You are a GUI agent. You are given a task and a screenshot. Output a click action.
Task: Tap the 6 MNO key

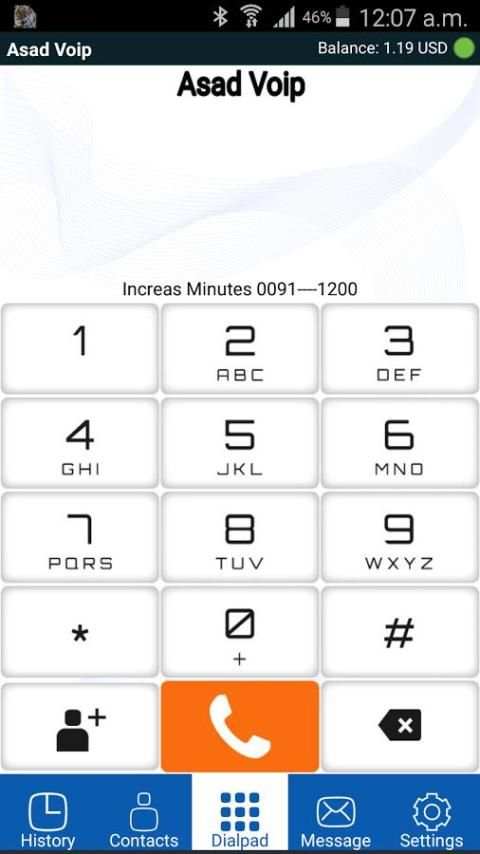399,443
